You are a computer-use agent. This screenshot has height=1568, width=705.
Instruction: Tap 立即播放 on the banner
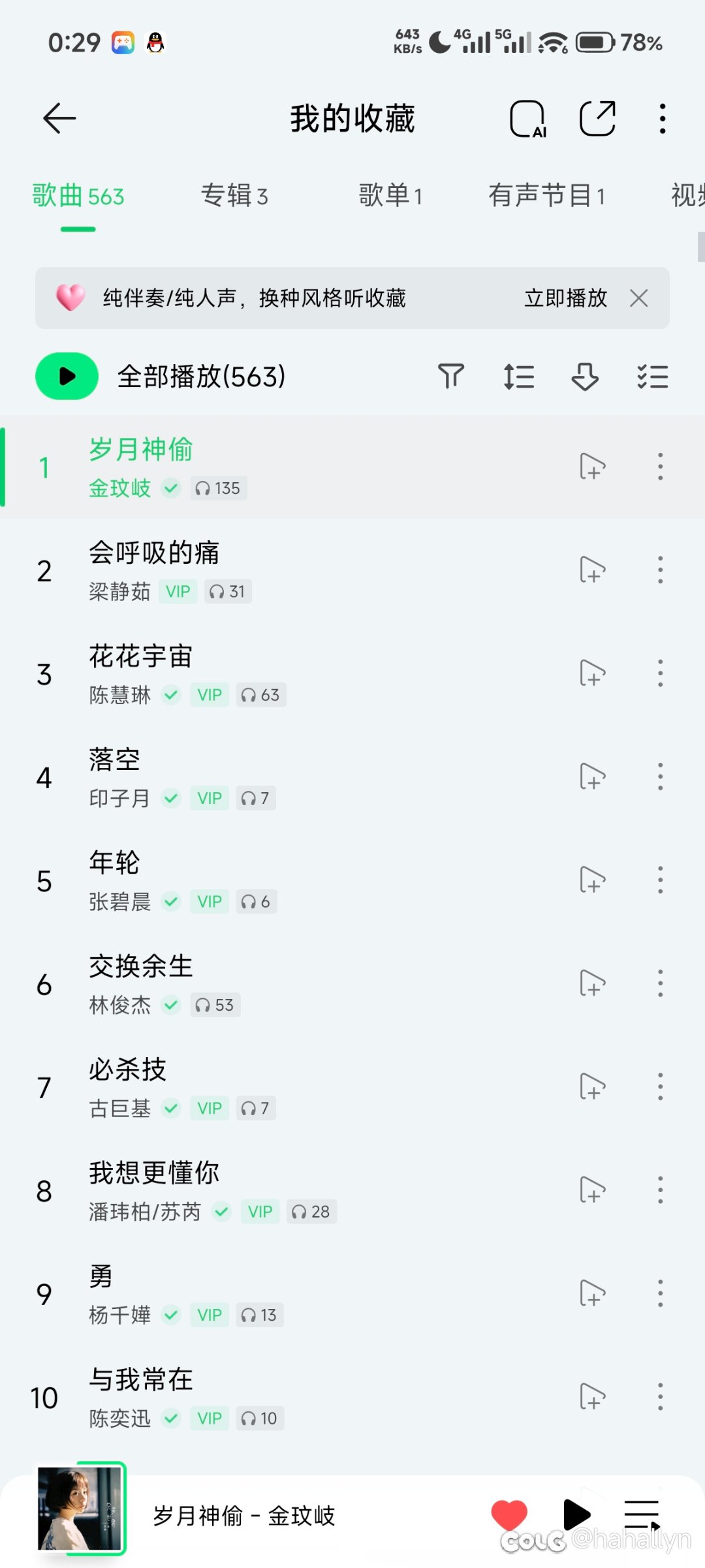[x=565, y=298]
